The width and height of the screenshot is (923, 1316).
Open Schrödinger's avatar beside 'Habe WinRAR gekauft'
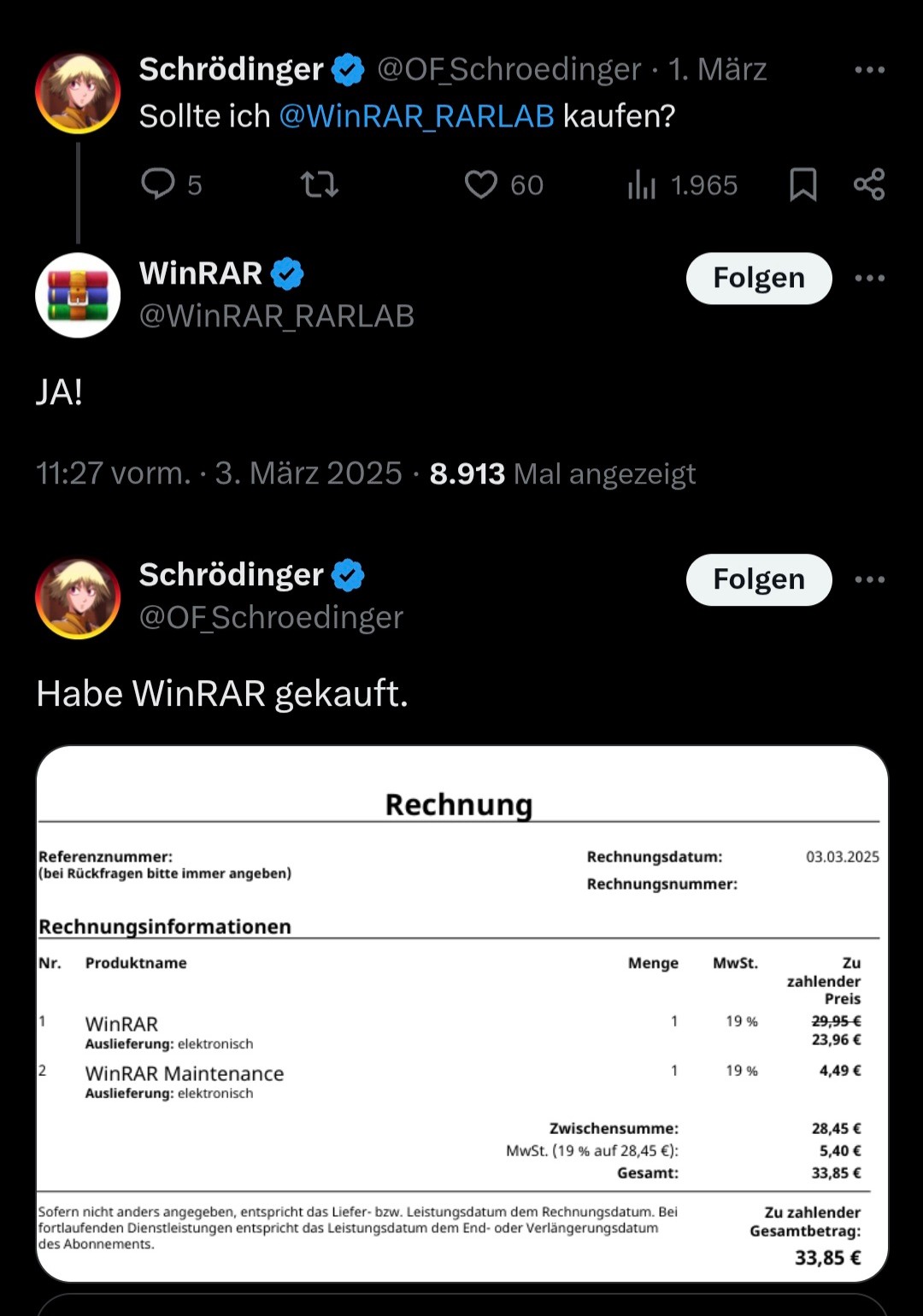(x=78, y=597)
